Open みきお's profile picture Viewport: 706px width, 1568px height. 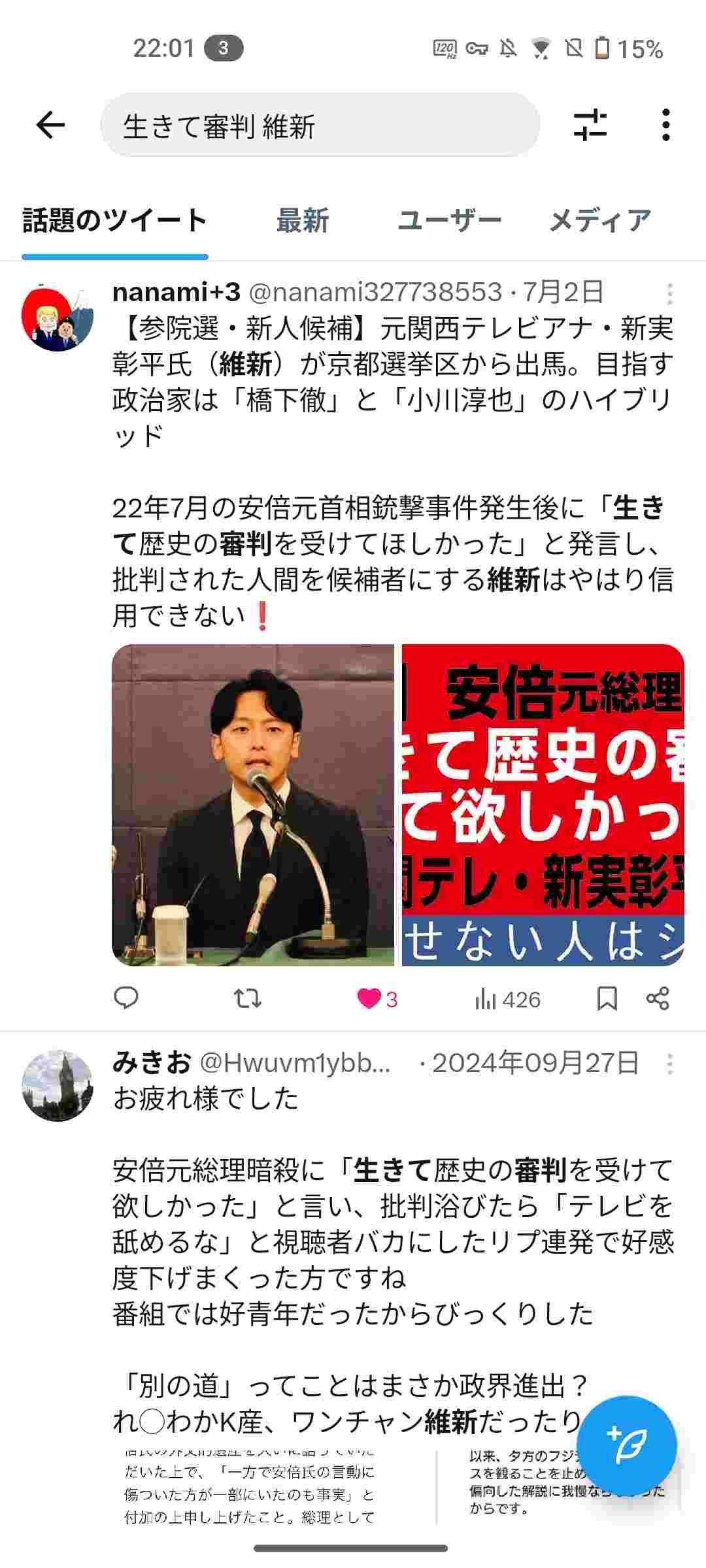point(58,1085)
